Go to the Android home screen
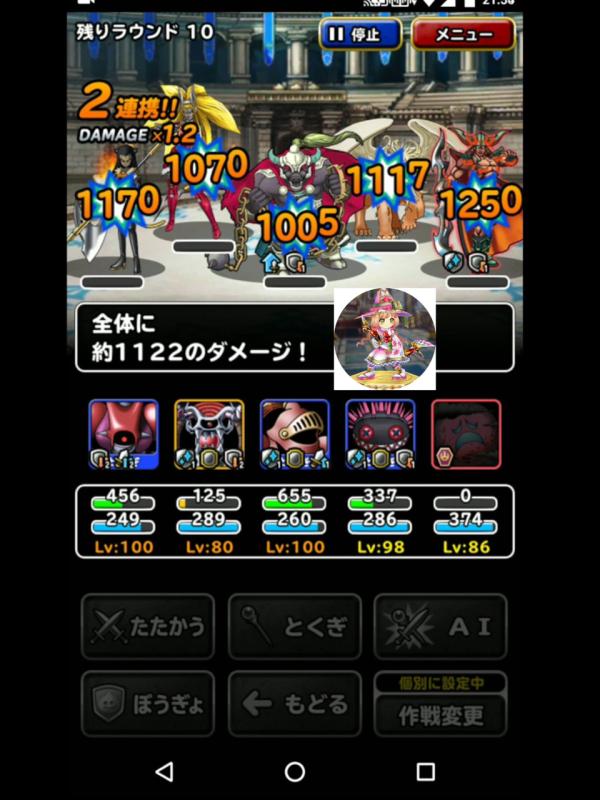This screenshot has height=800, width=600. coord(295,771)
